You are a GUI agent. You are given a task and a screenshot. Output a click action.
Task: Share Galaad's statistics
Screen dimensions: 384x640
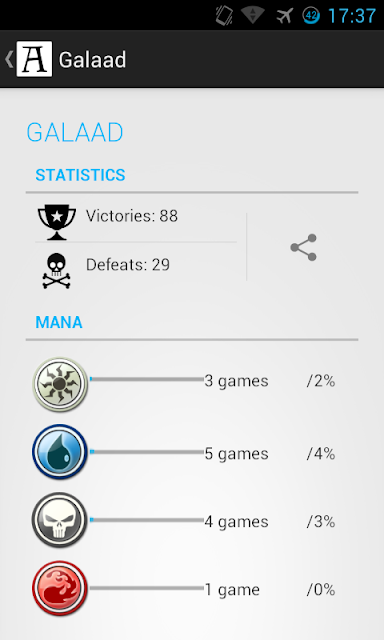[303, 247]
